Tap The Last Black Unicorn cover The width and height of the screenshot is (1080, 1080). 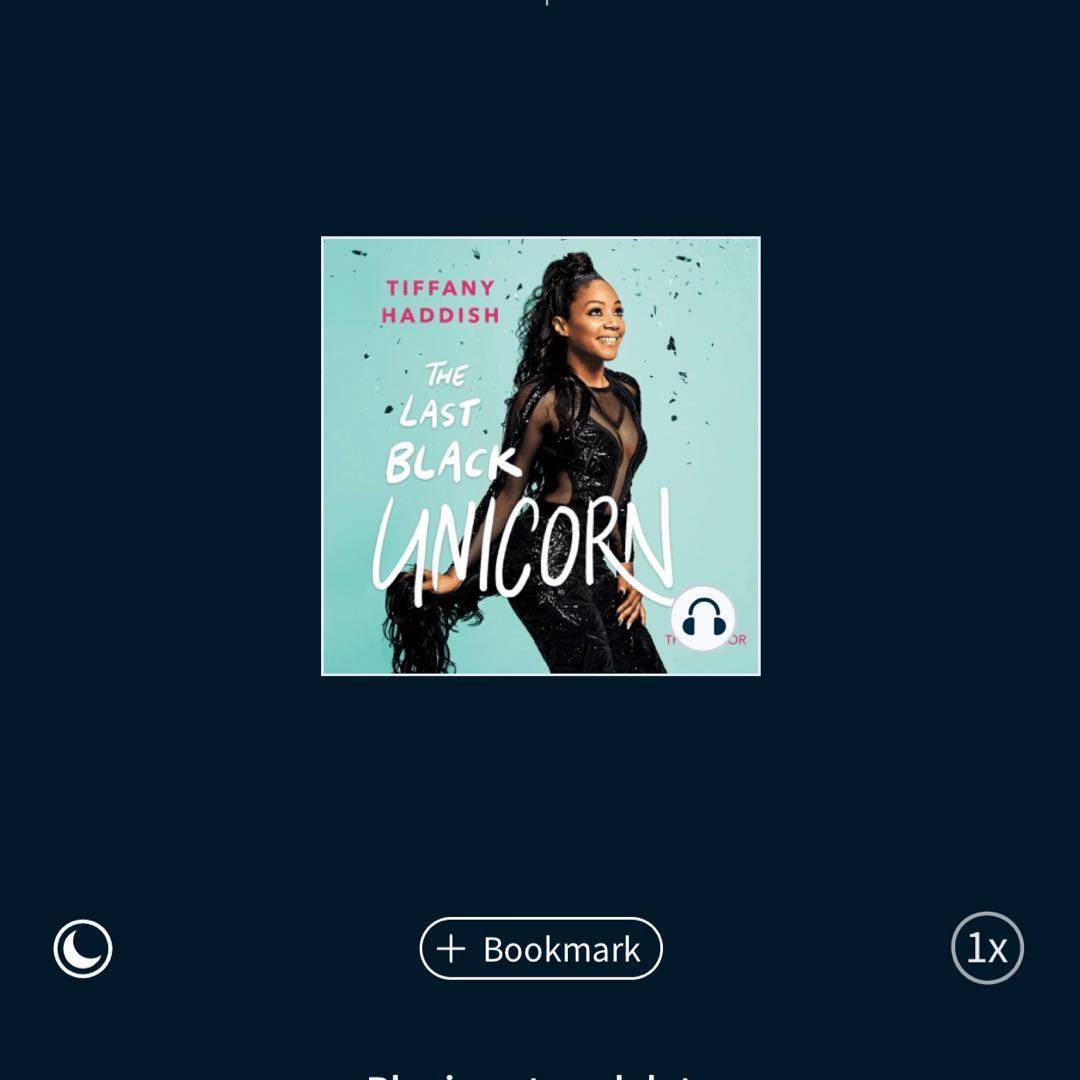coord(540,456)
